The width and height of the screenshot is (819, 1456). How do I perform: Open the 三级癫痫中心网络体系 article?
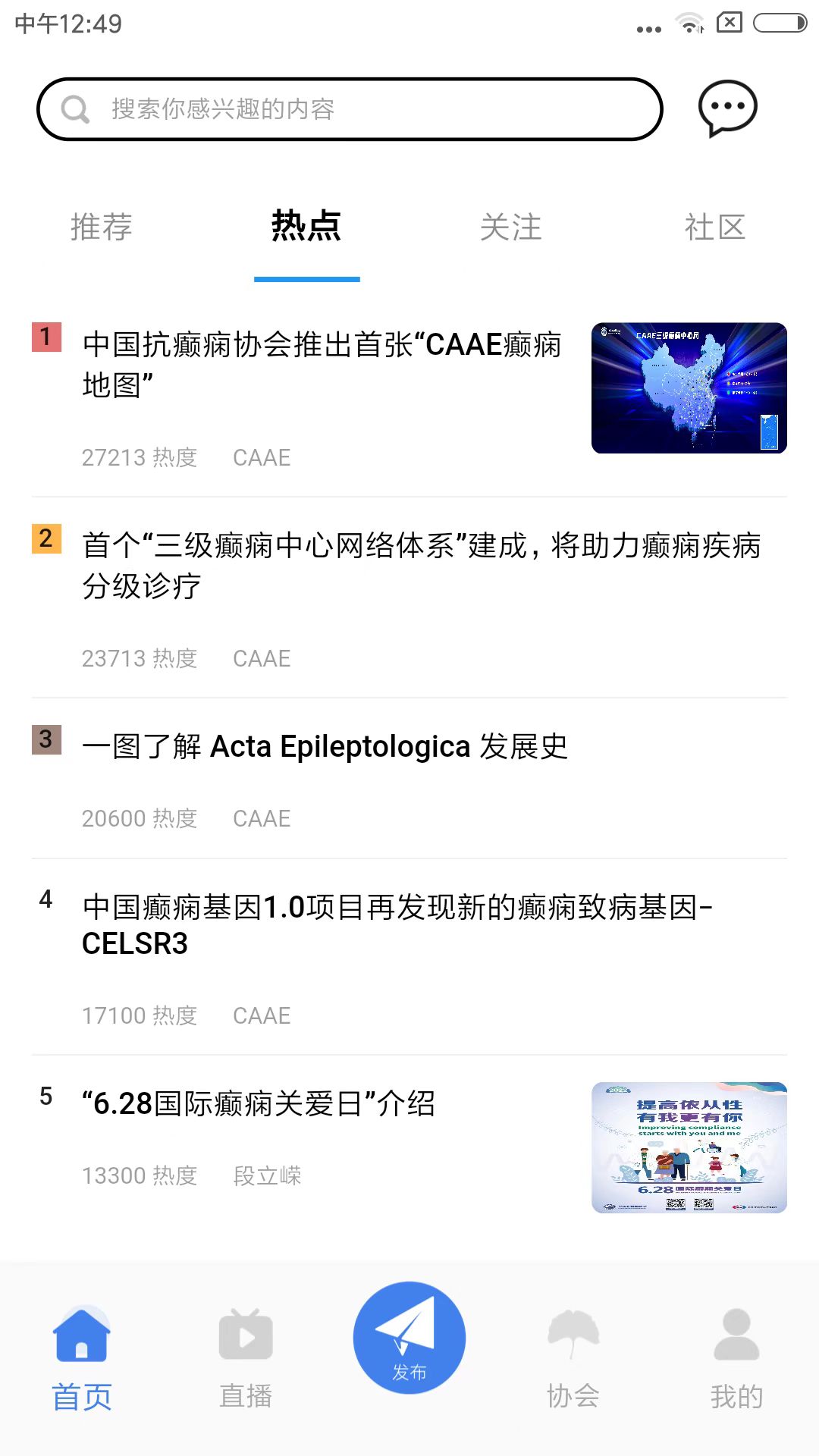421,565
